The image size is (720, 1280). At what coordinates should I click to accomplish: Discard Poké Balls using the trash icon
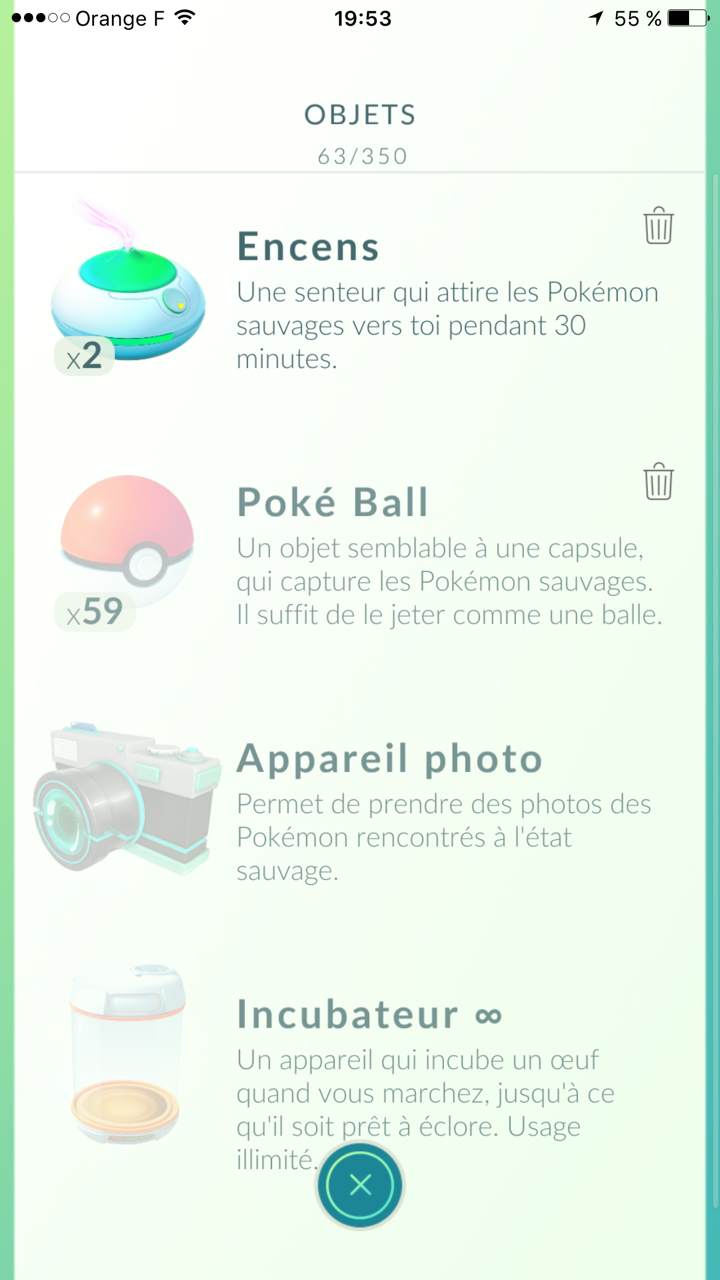(658, 481)
